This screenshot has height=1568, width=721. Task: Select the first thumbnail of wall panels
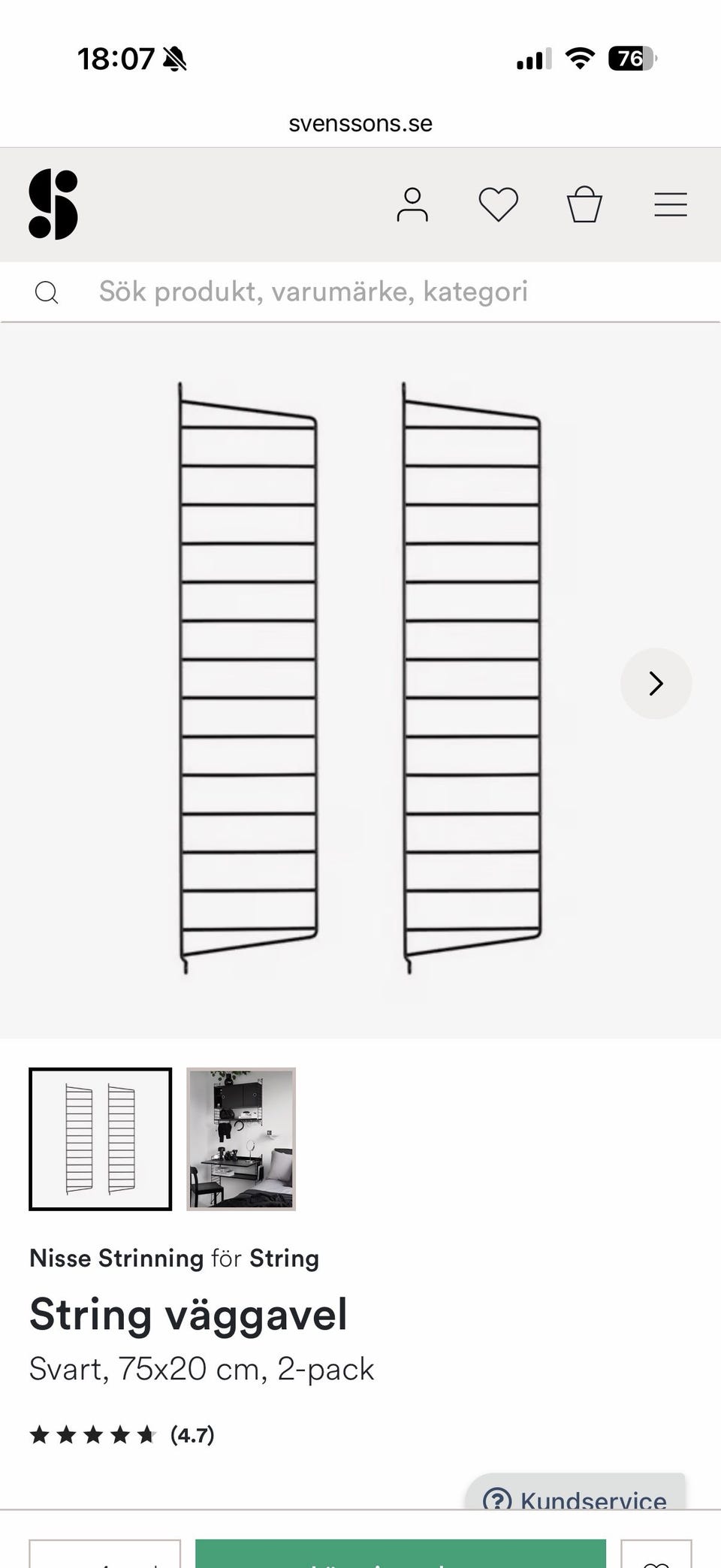click(x=100, y=1139)
